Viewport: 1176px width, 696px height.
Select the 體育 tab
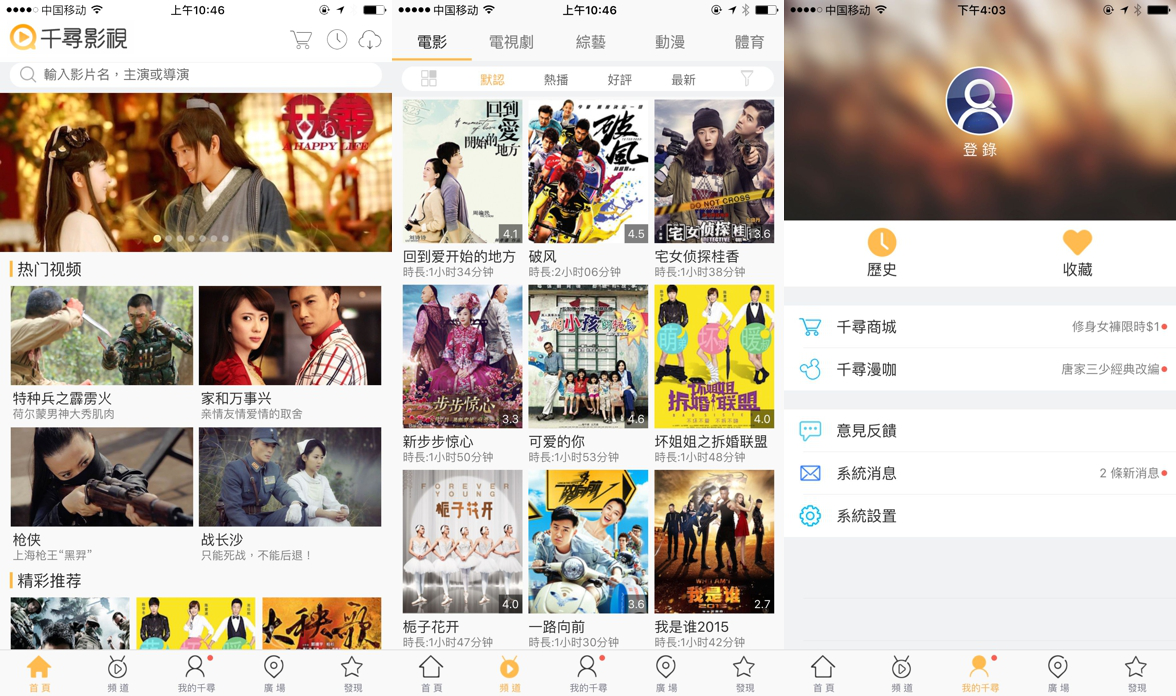[749, 42]
